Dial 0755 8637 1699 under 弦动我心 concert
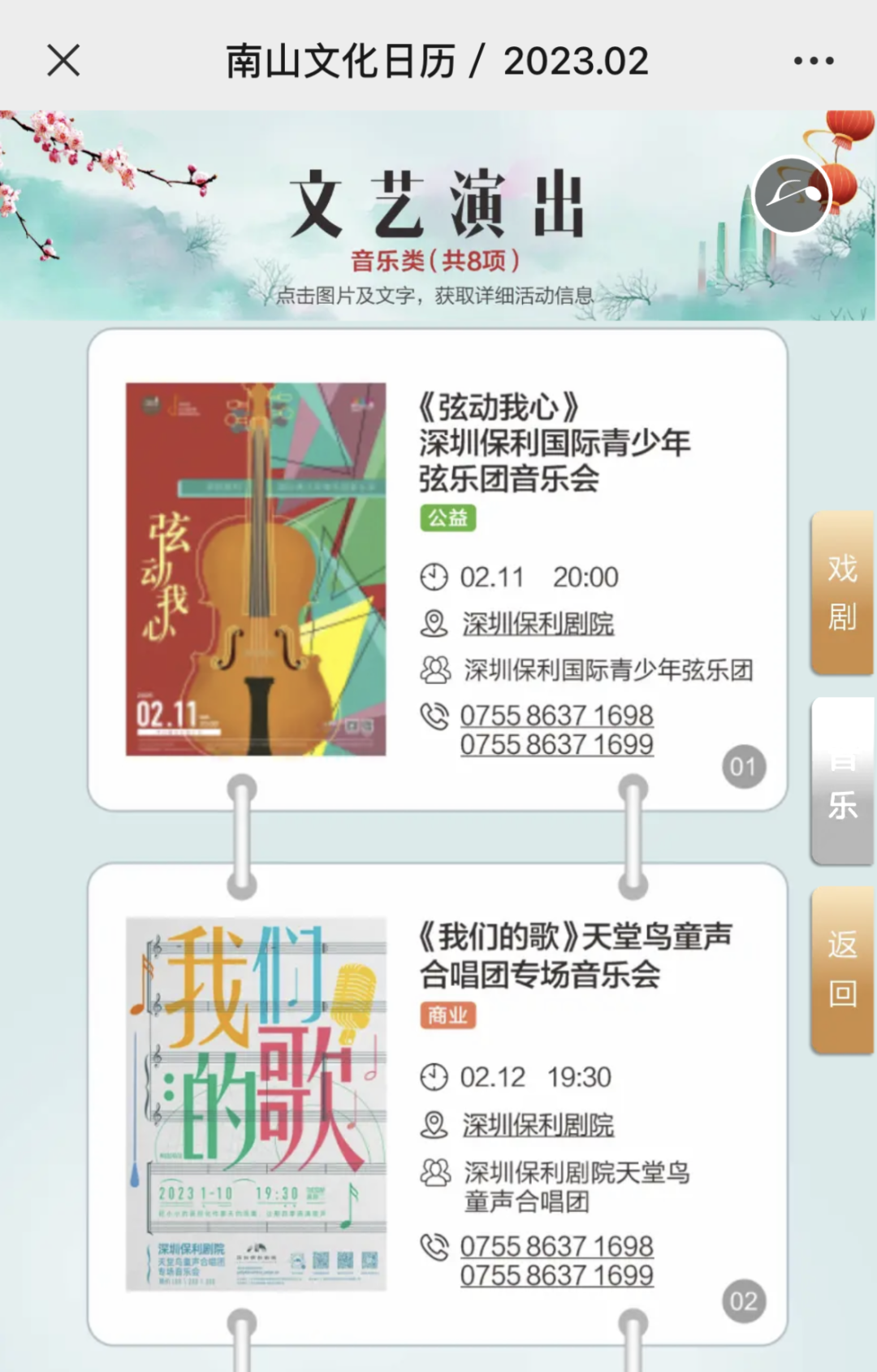 tap(556, 744)
